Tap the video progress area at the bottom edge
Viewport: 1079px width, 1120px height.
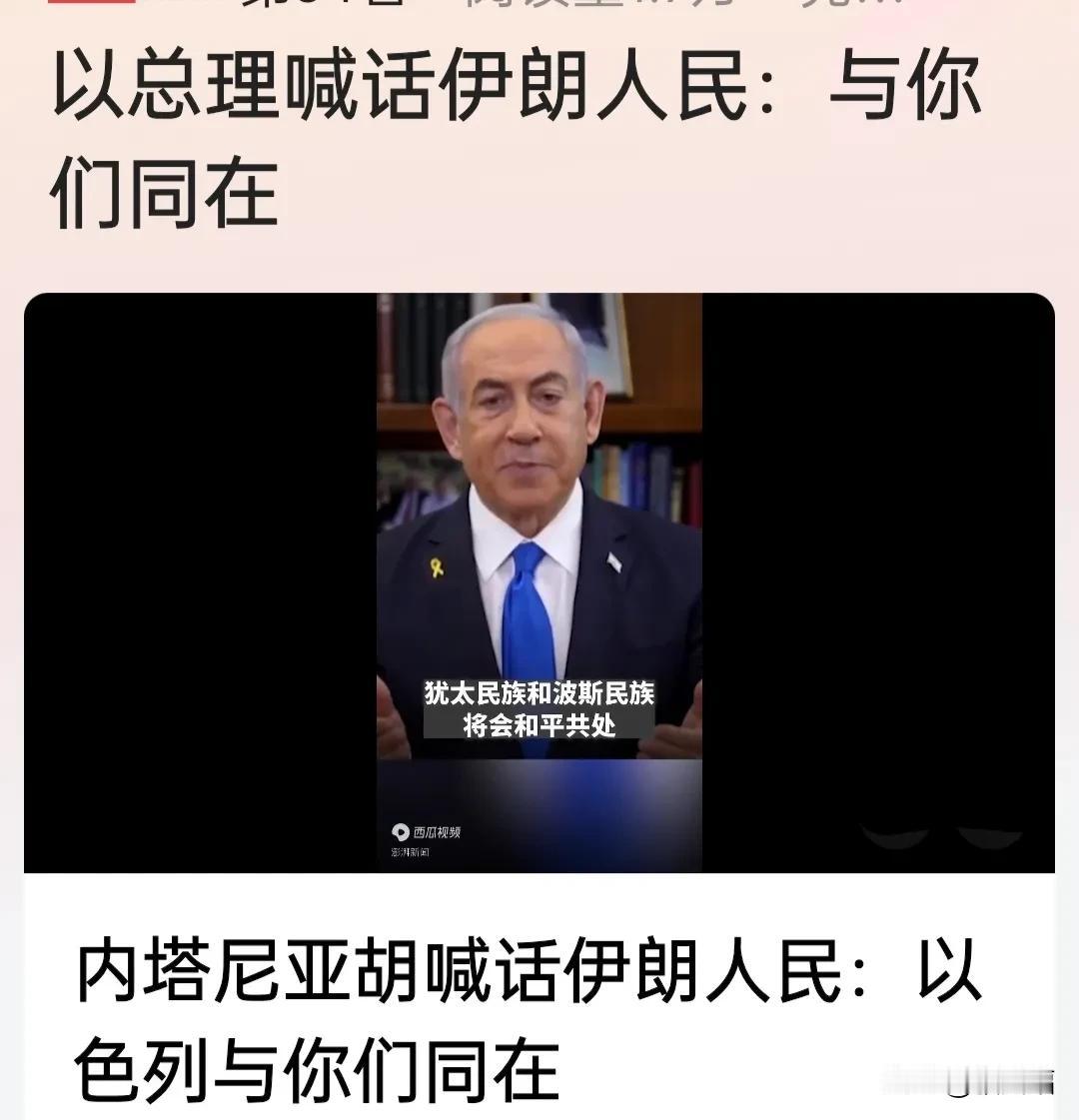coord(539,884)
